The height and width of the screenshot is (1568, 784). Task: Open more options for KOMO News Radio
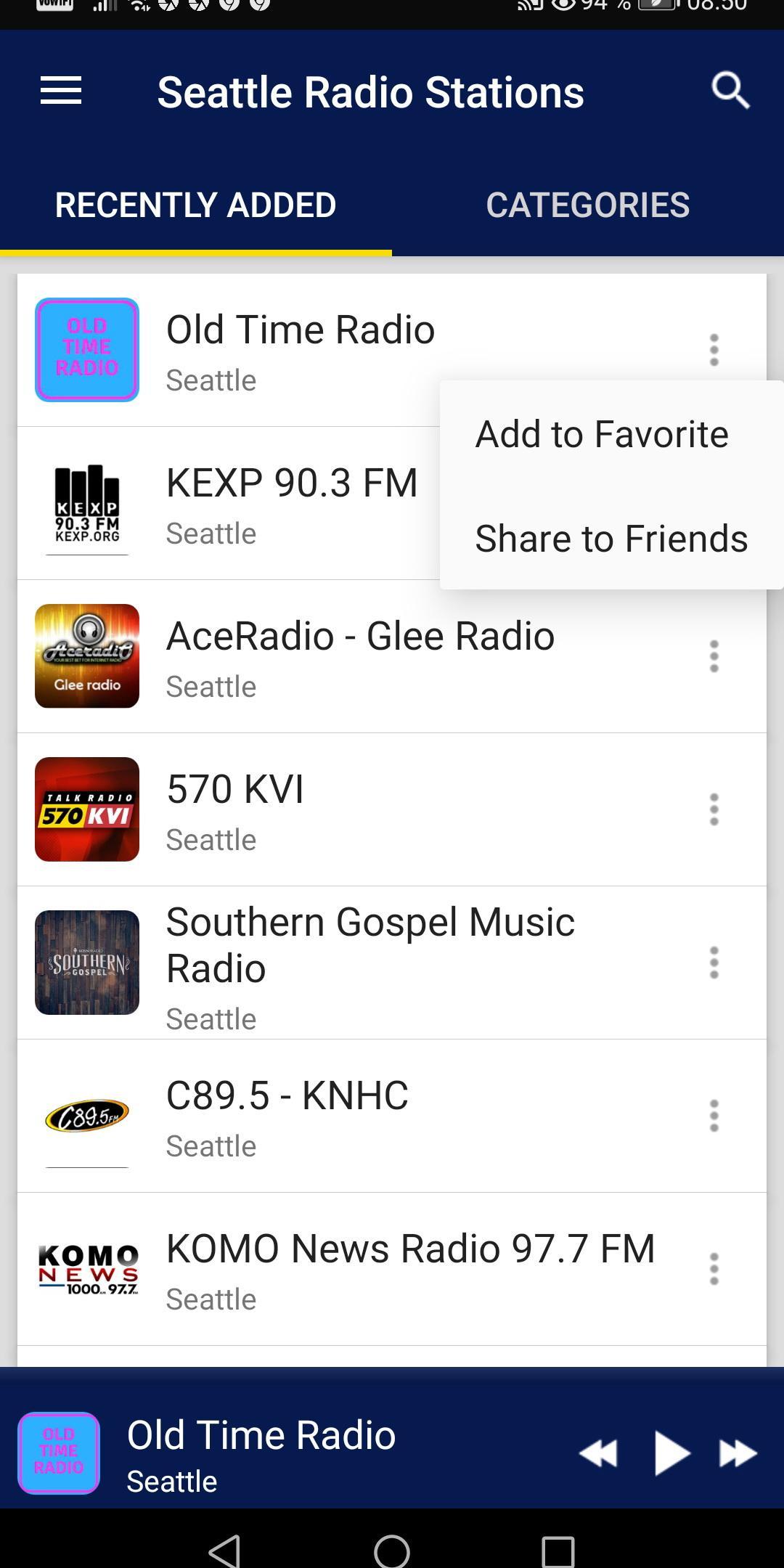tap(714, 1269)
